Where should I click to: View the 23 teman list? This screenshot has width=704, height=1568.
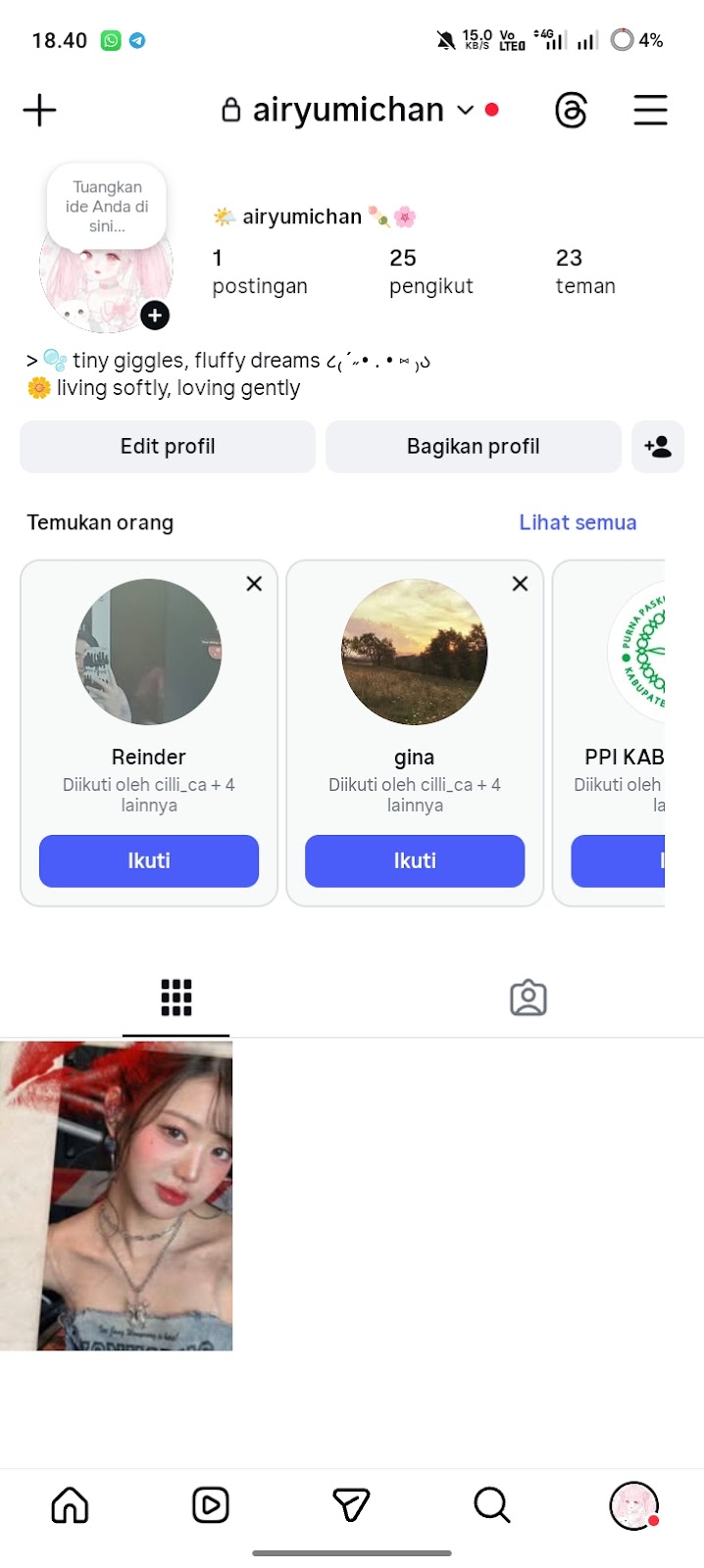tap(585, 271)
